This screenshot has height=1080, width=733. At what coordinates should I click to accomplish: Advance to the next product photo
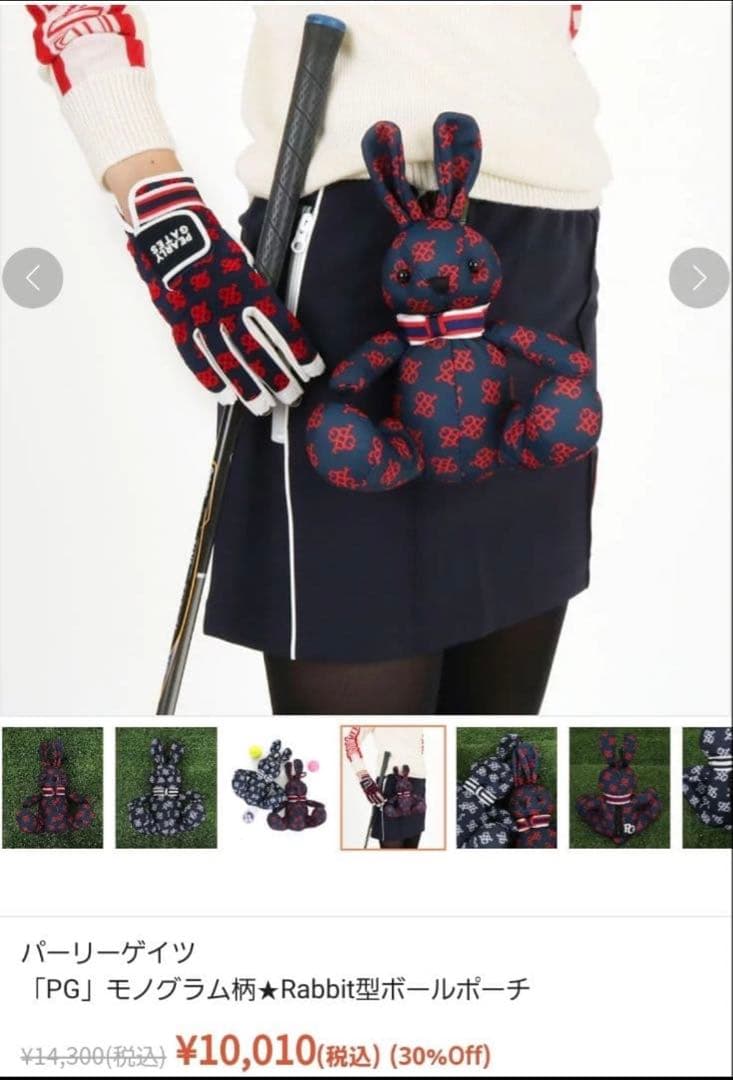coord(698,278)
